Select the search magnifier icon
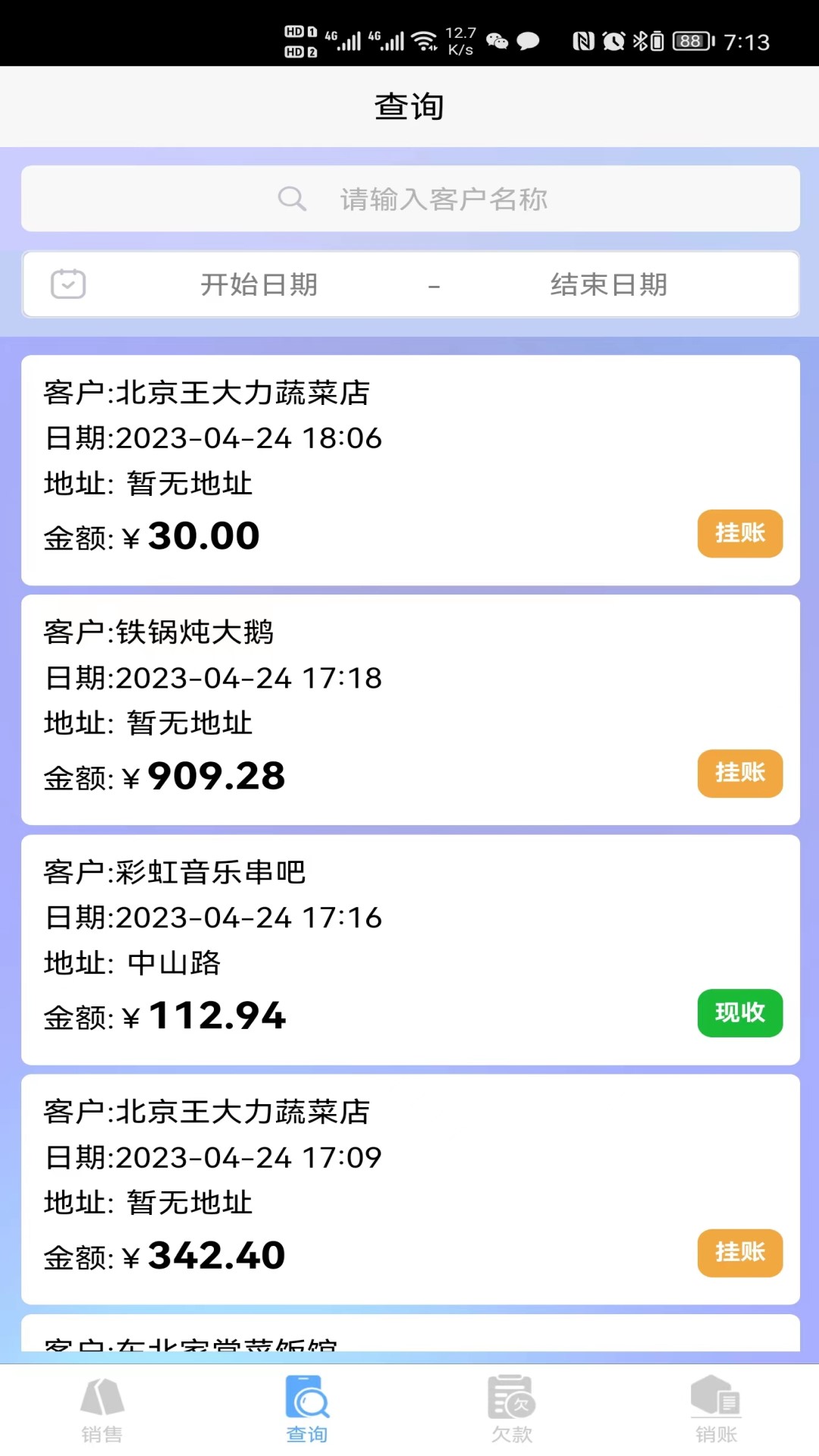 coord(292,199)
